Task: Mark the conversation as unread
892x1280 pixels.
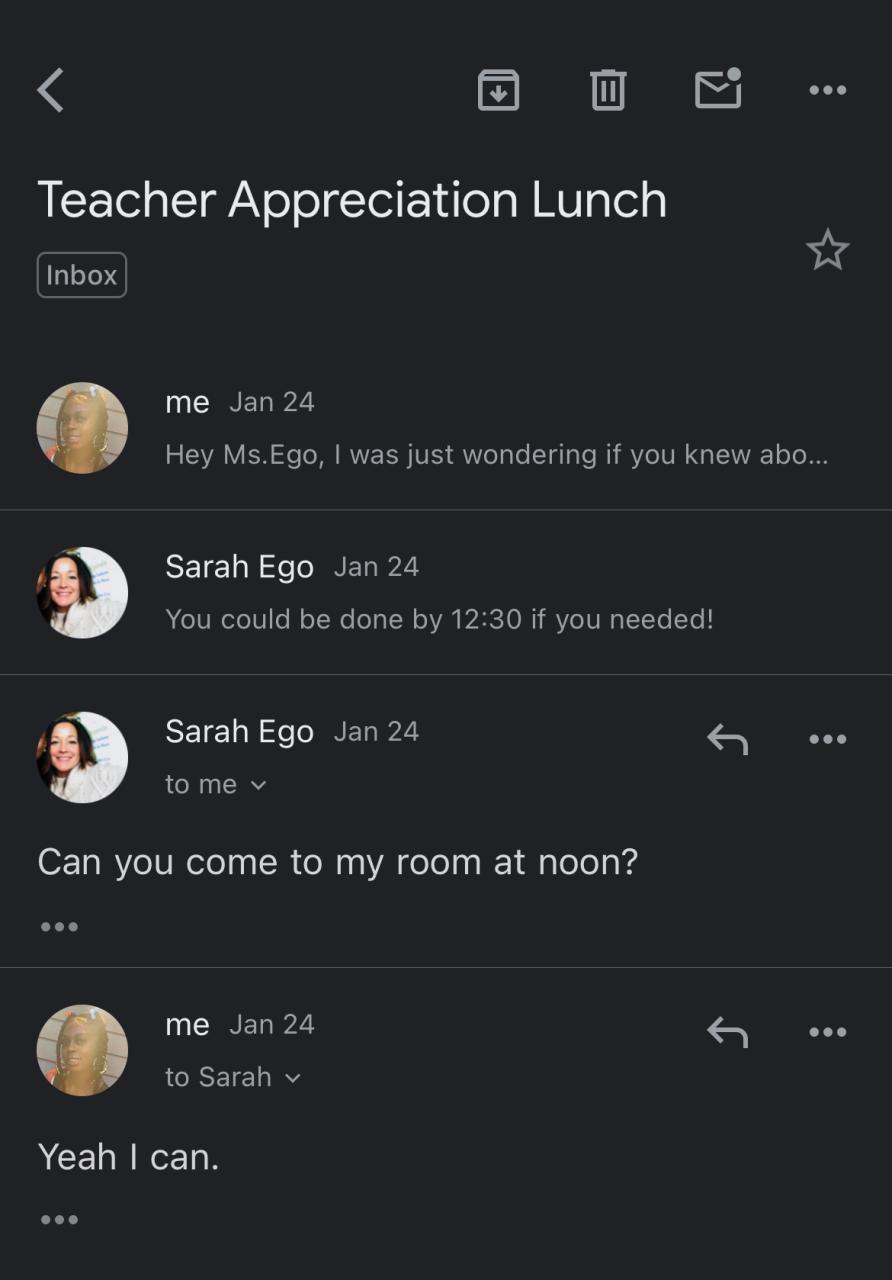Action: tap(718, 89)
